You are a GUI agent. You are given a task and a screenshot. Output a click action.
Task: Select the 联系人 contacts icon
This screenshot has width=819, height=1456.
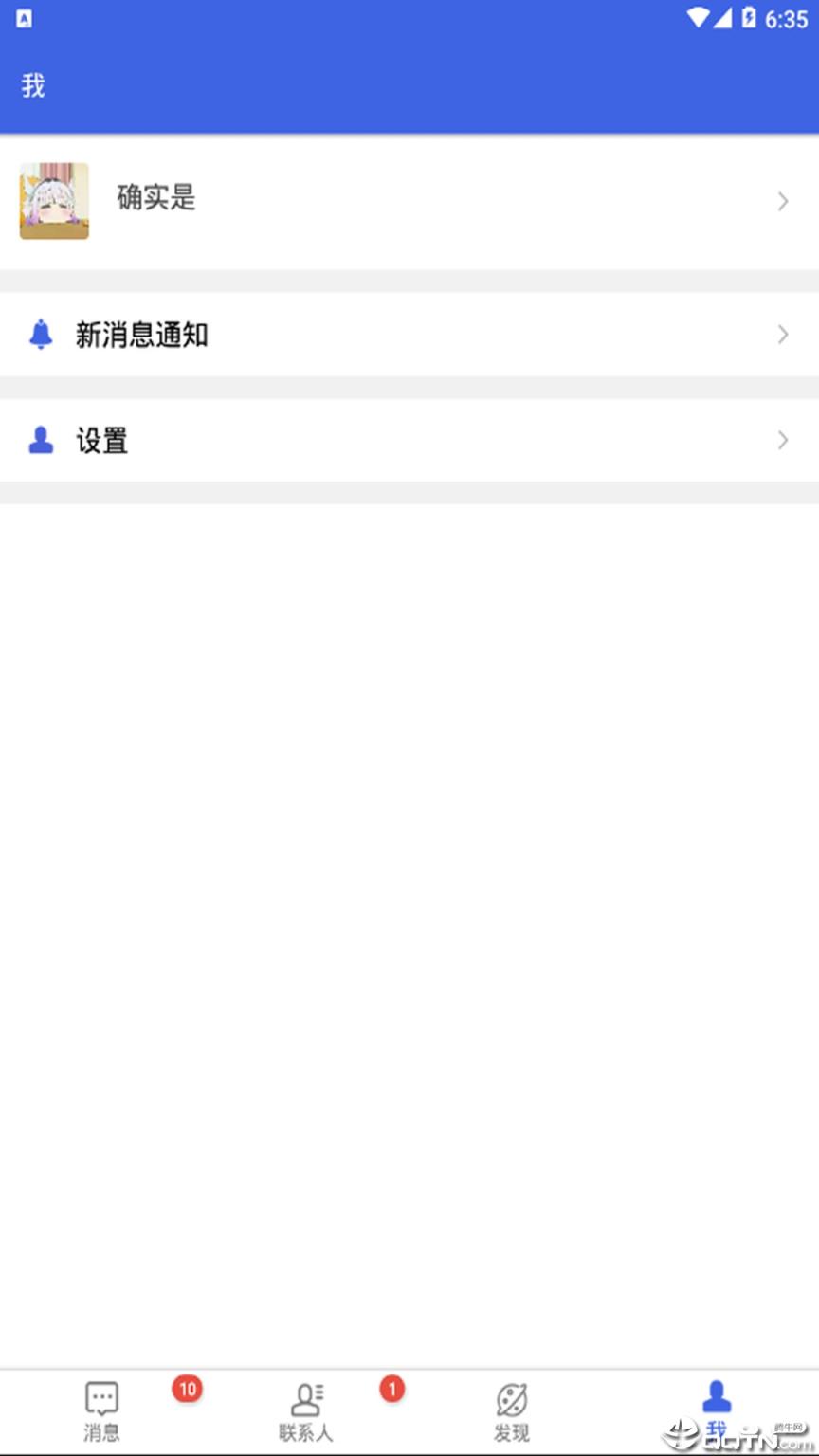(306, 1396)
